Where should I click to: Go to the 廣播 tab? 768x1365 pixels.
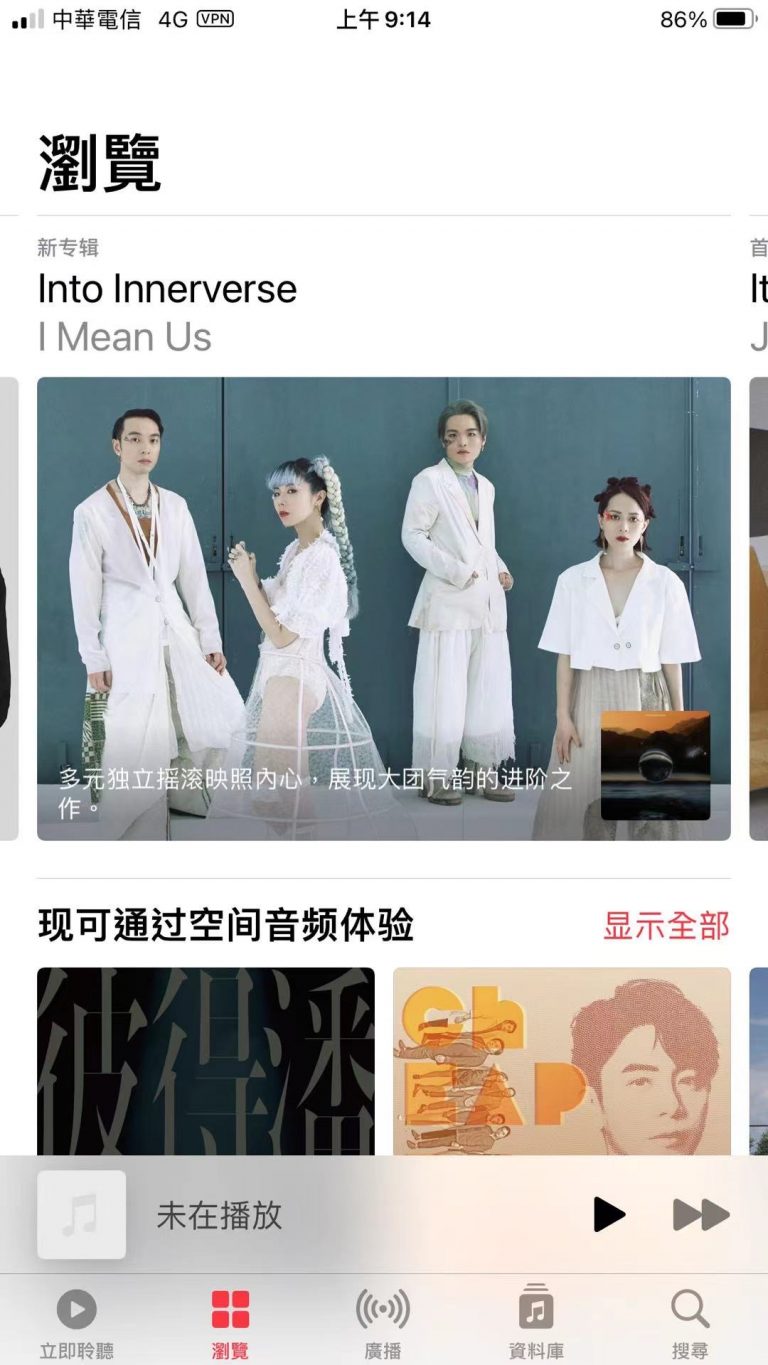point(383,1322)
